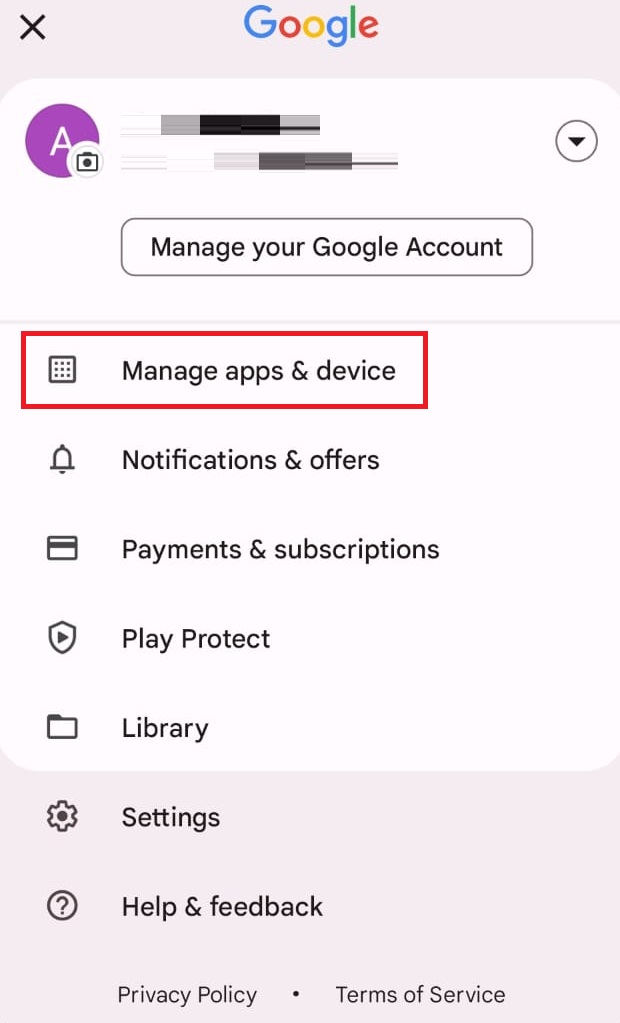Screen dimensions: 620x1023
Task: Open Manage apps & device
Action: click(258, 371)
